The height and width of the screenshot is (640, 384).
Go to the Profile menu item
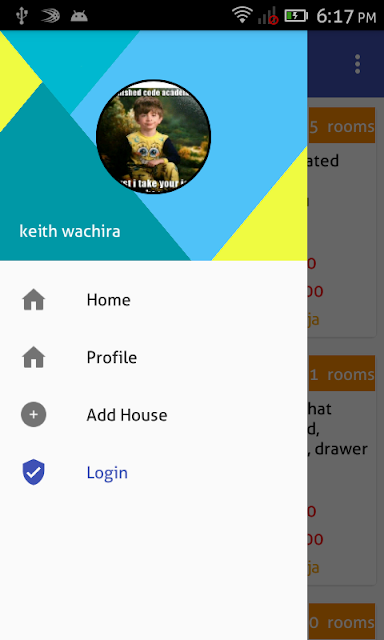tap(153, 358)
